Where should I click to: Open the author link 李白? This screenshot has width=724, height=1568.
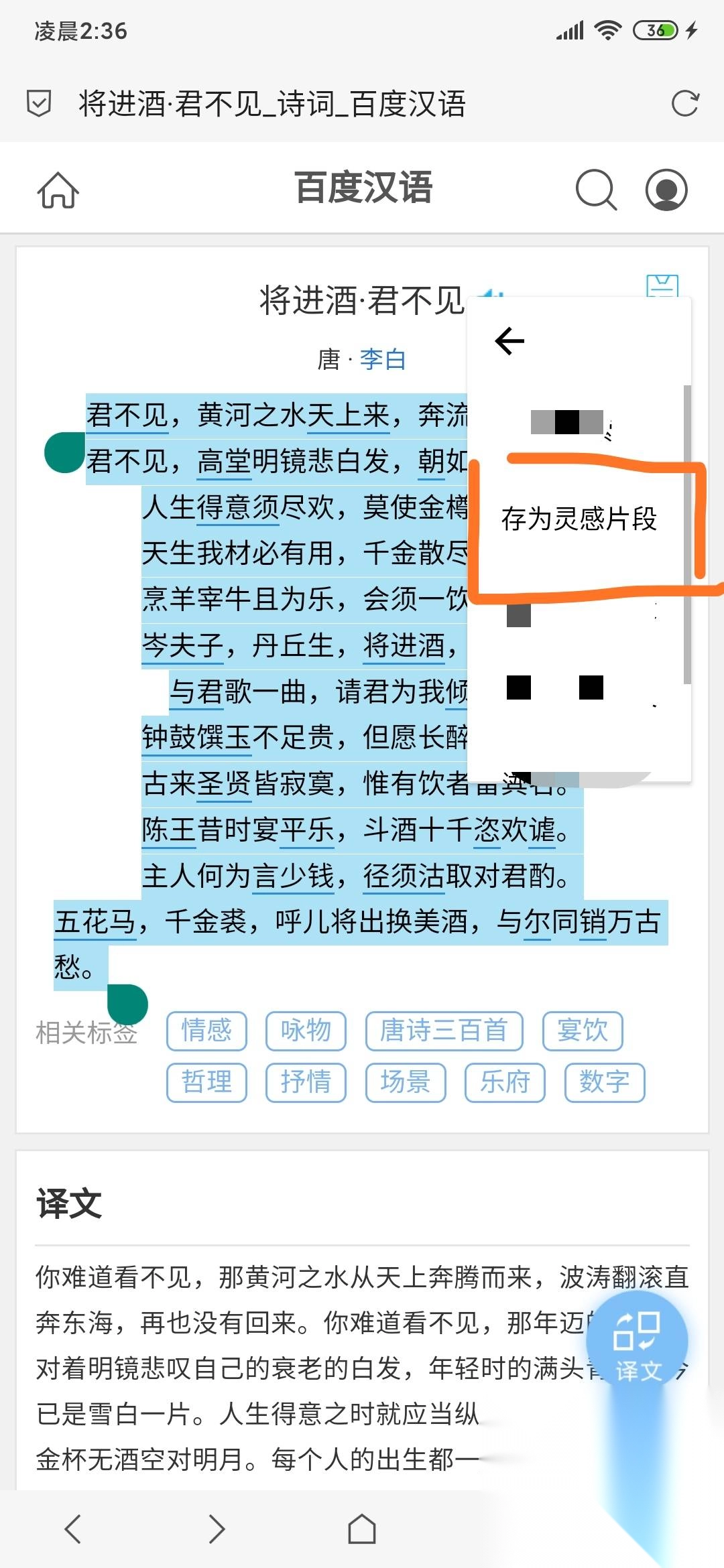383,360
